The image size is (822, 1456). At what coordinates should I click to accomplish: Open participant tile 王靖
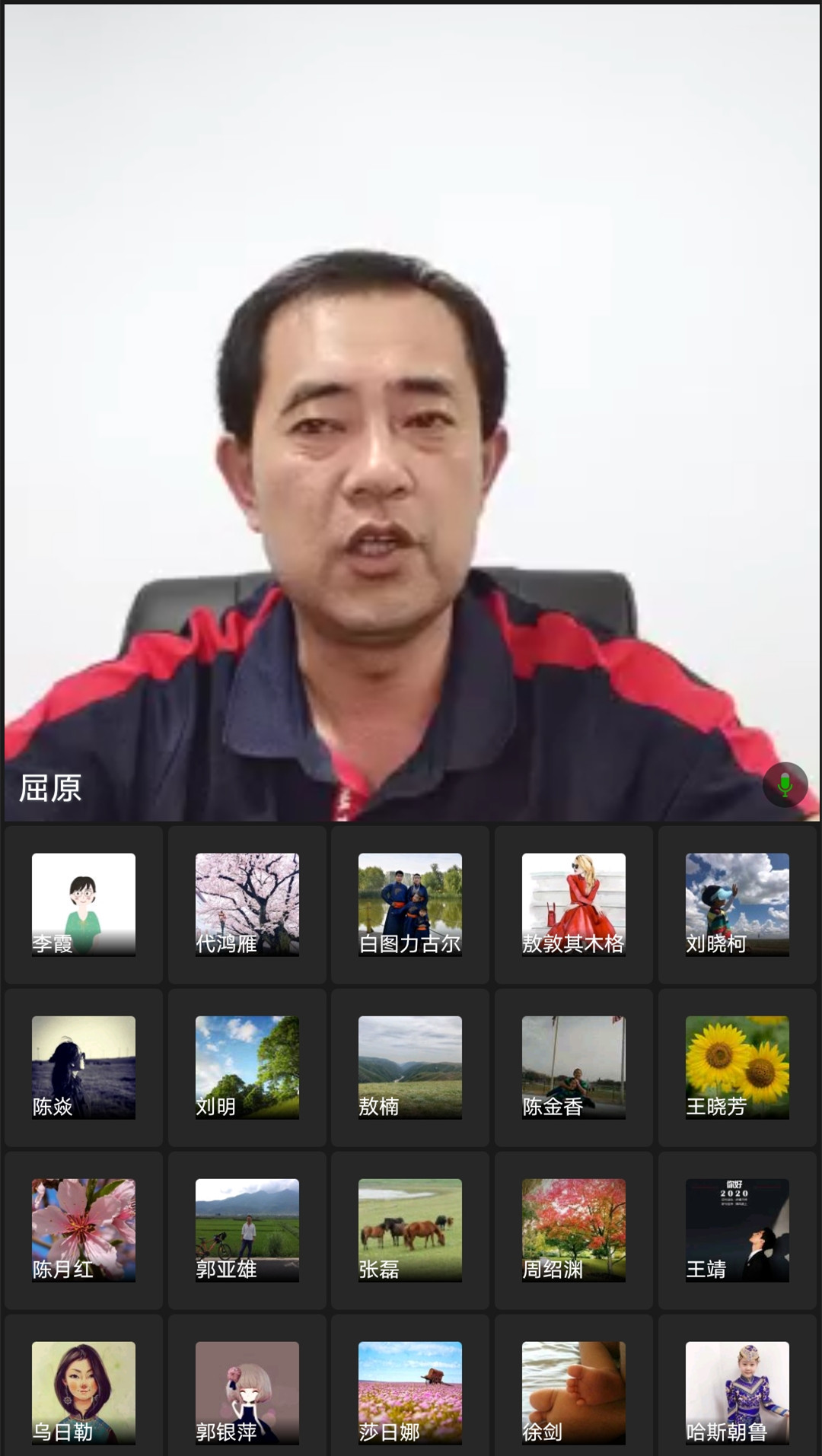click(737, 1230)
